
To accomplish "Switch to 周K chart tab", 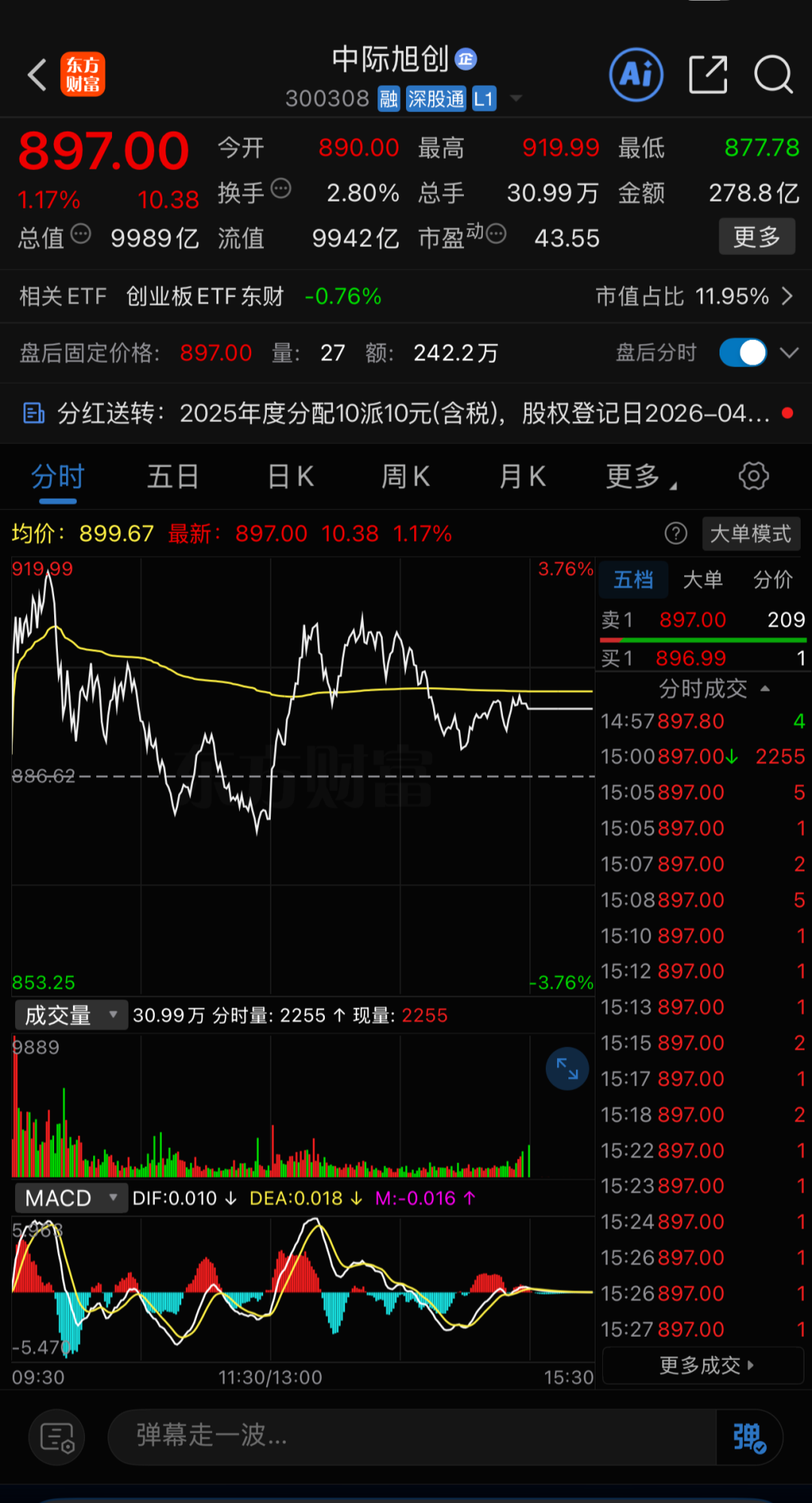I will coord(406,477).
